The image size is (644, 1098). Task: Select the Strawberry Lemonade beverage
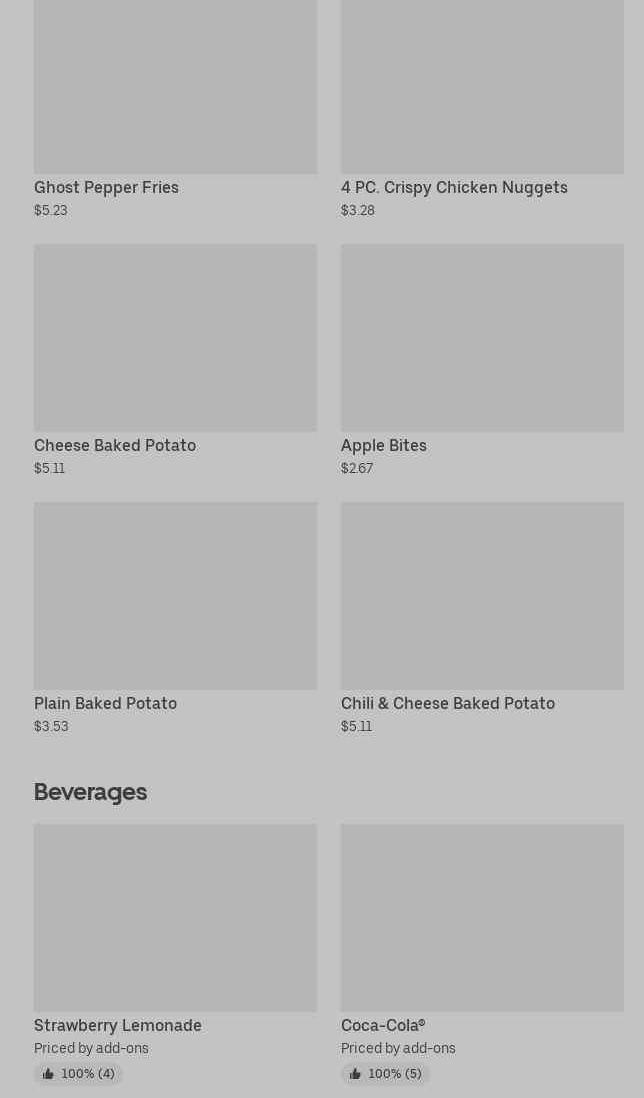(175, 954)
